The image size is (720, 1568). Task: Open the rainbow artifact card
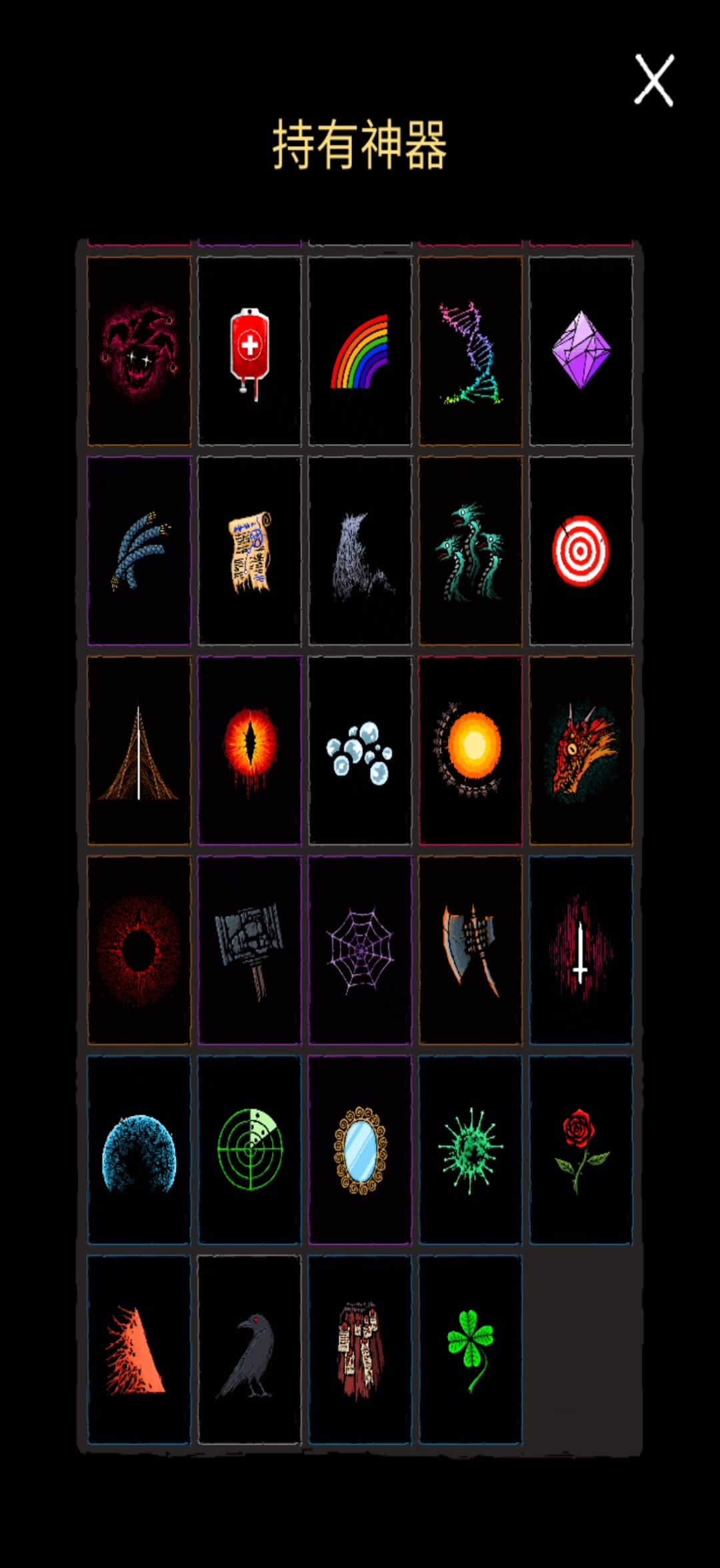(360, 351)
